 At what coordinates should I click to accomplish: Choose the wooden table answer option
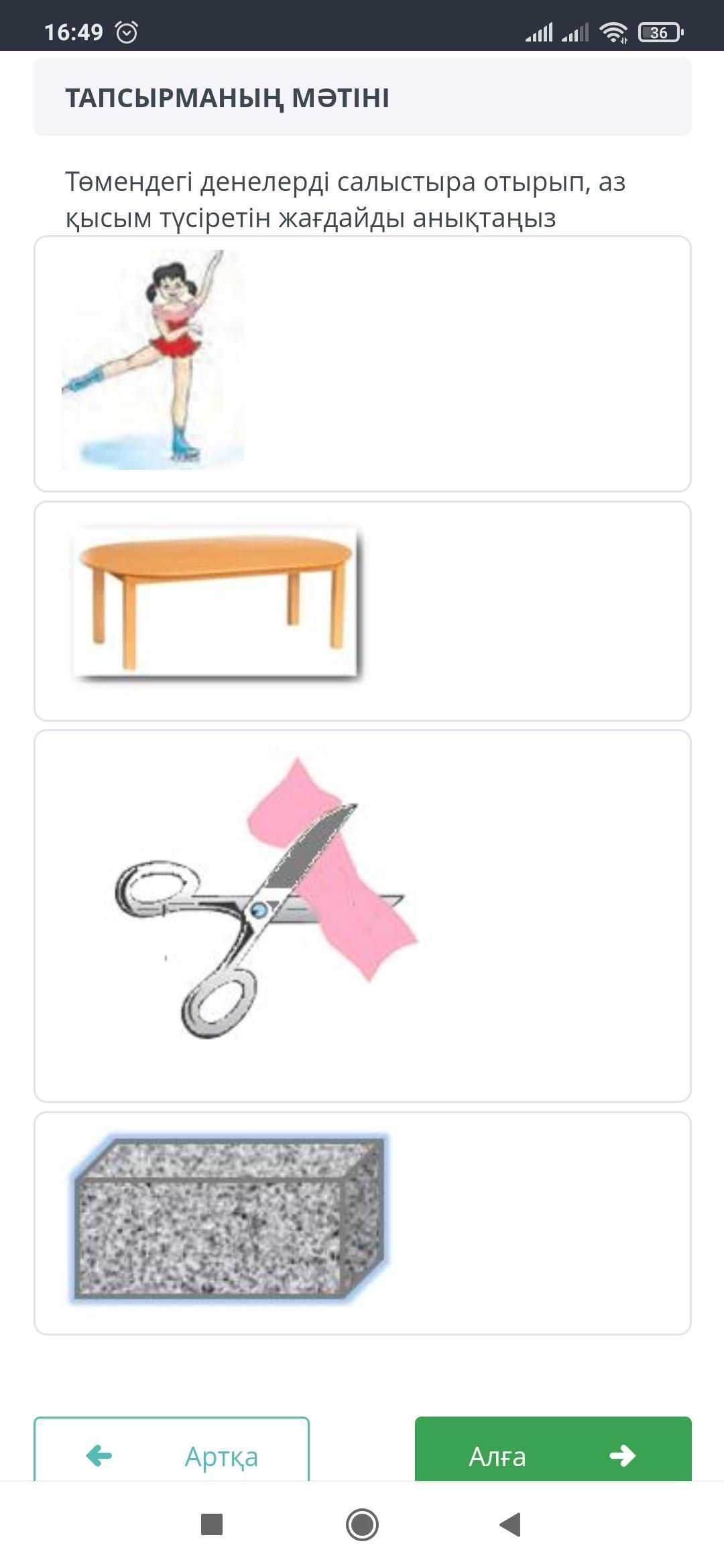(x=362, y=610)
